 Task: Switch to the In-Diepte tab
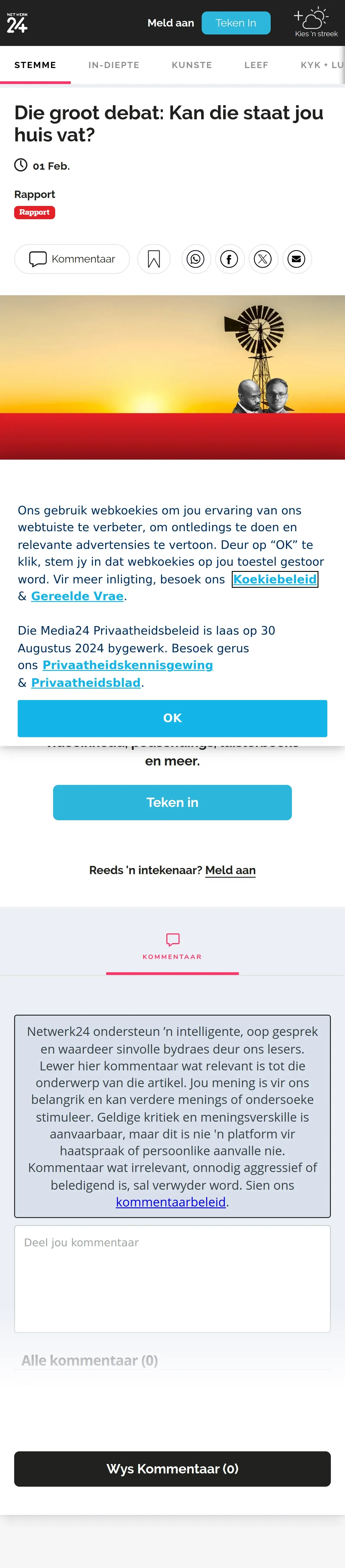point(113,65)
